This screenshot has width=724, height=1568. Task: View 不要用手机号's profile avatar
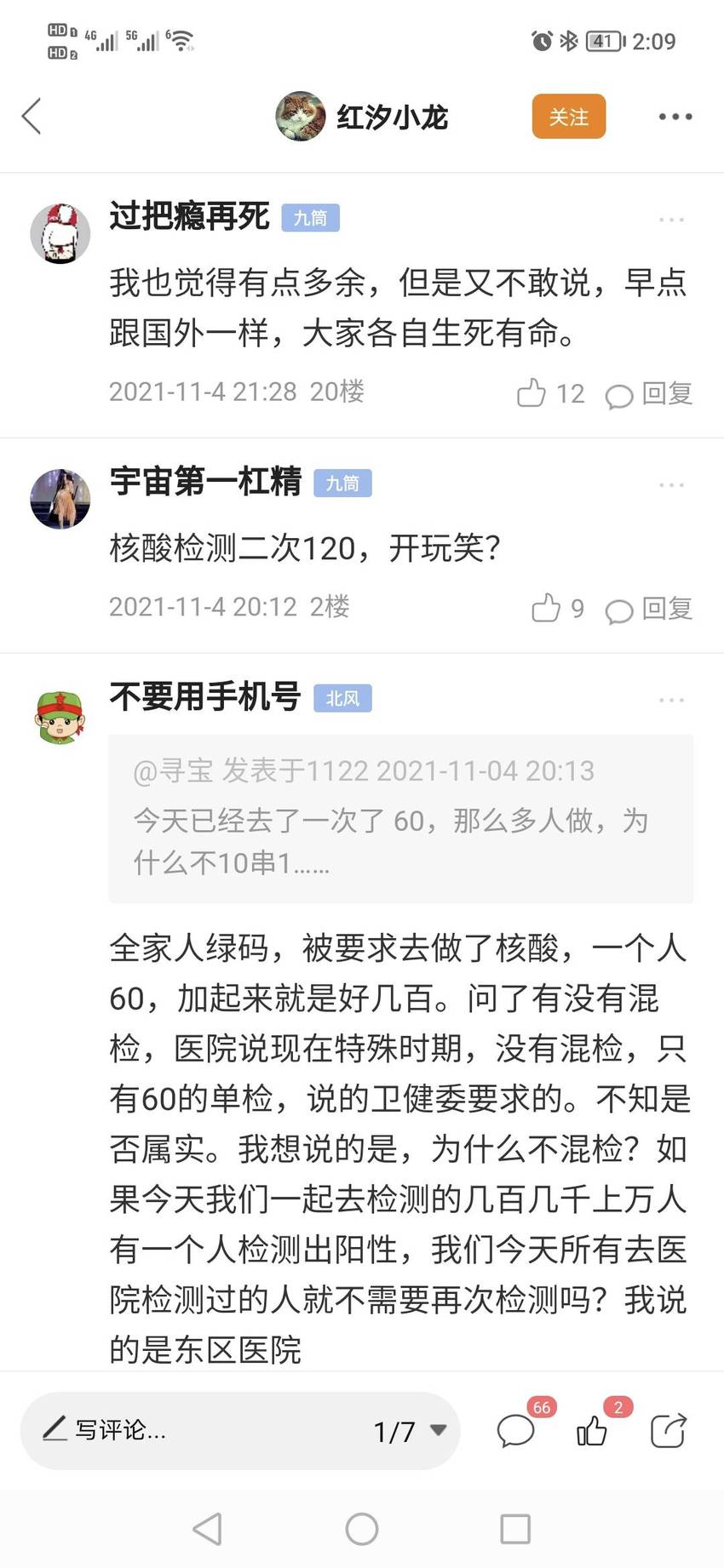60,718
